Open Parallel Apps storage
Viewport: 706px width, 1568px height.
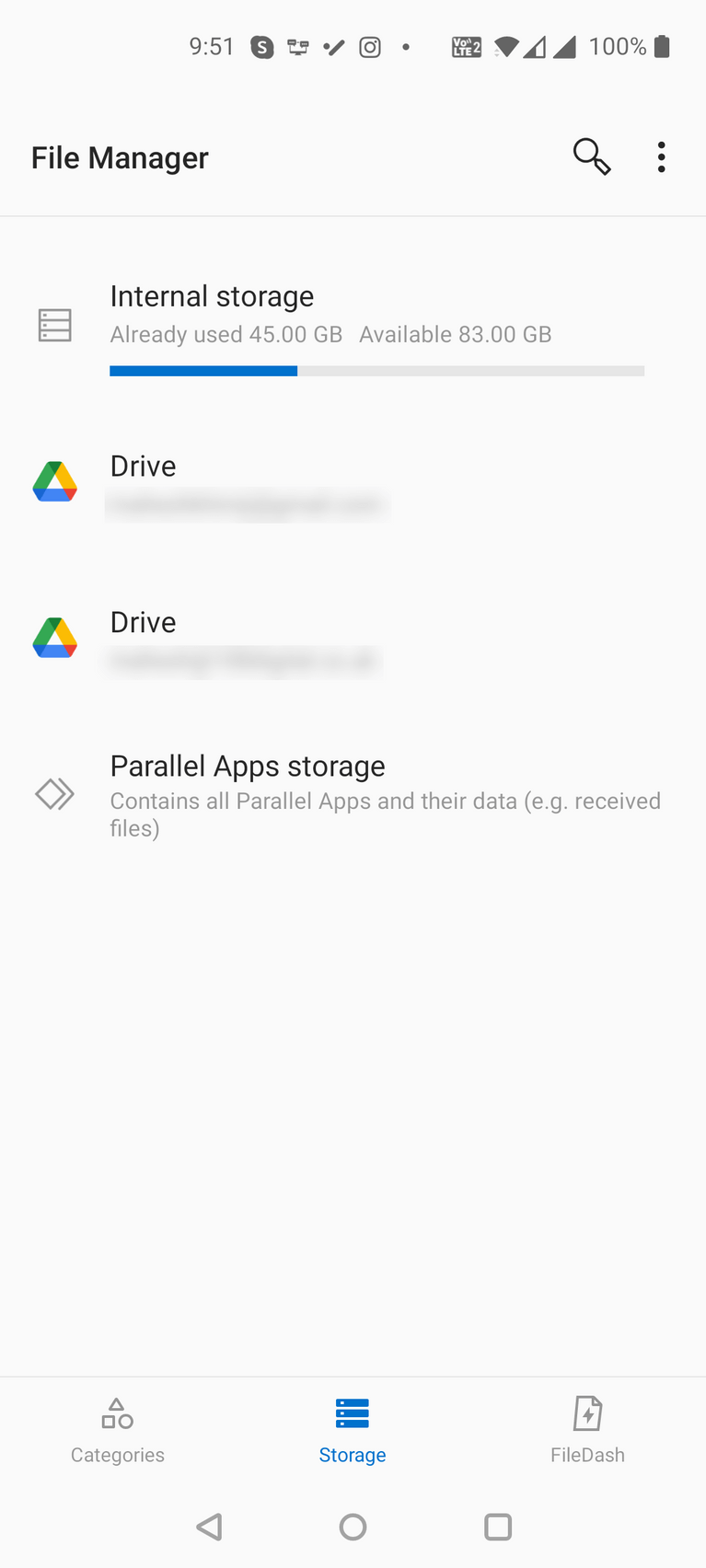tap(353, 794)
